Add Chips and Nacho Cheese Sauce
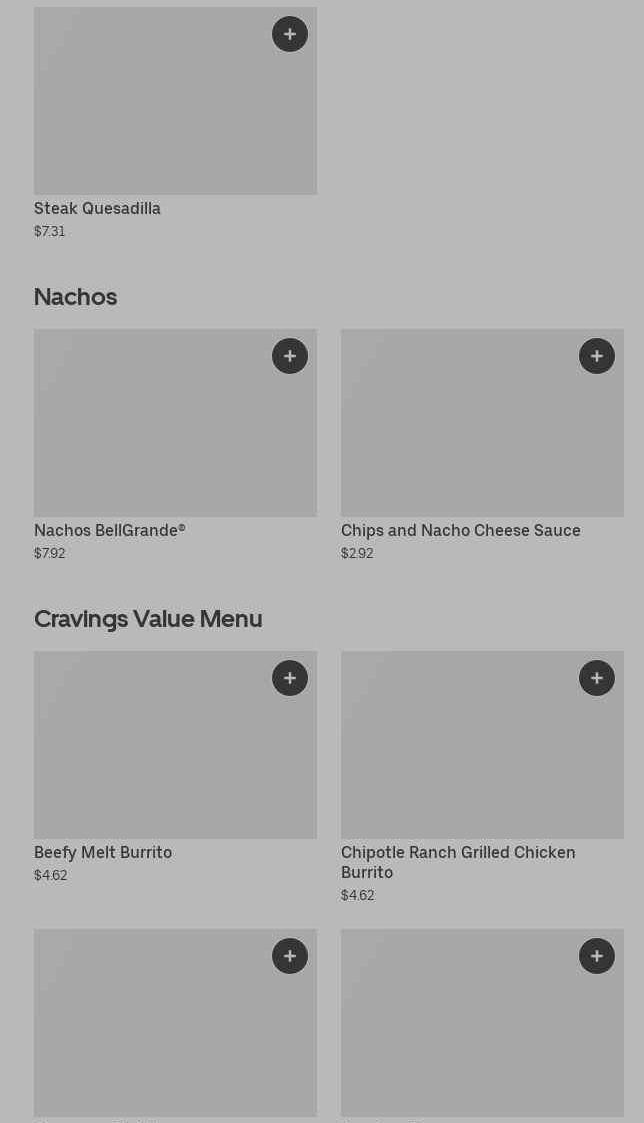The height and width of the screenshot is (1123, 644). pos(597,356)
